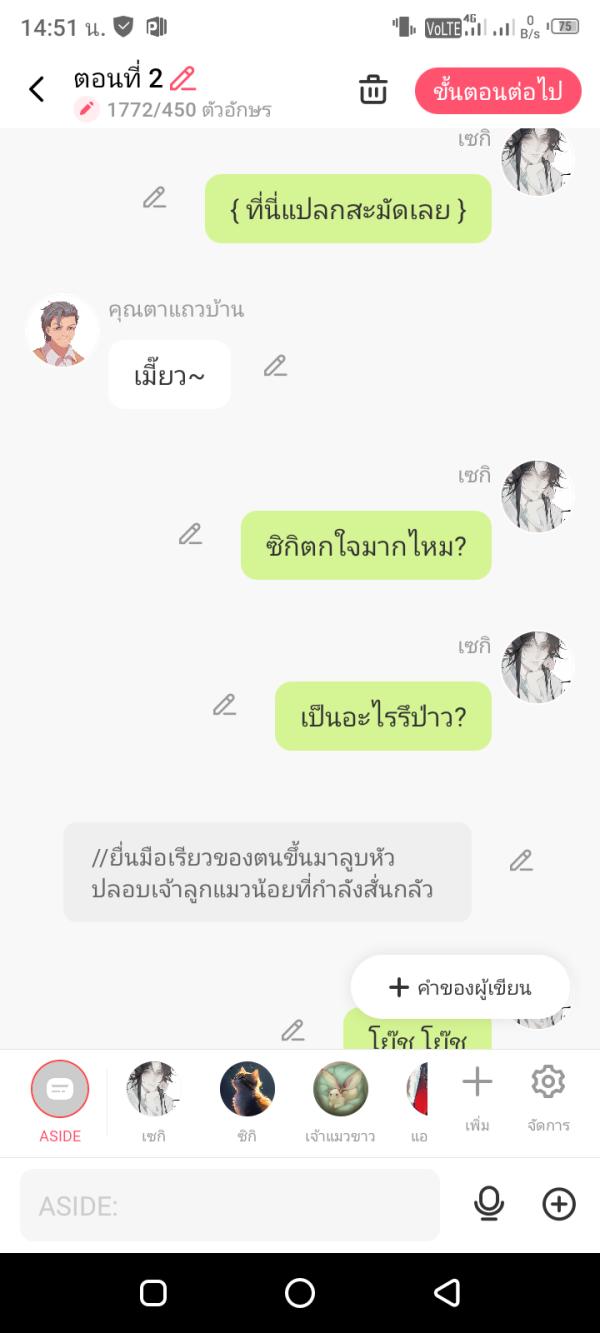Viewport: 600px width, 1333px height.
Task: Start voice input with the microphone
Action: pyautogui.click(x=488, y=1205)
